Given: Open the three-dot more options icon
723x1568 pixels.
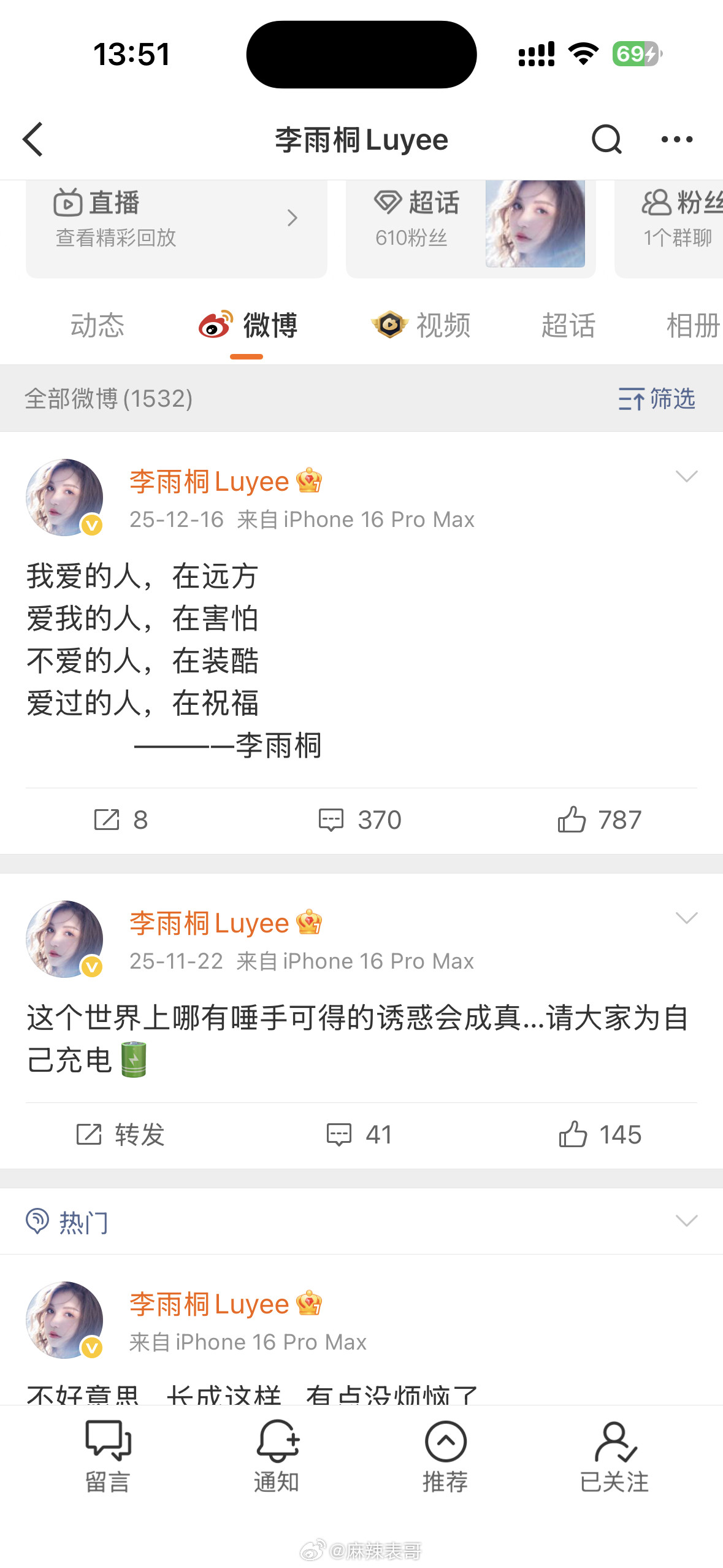Looking at the screenshot, I should coord(677,139).
